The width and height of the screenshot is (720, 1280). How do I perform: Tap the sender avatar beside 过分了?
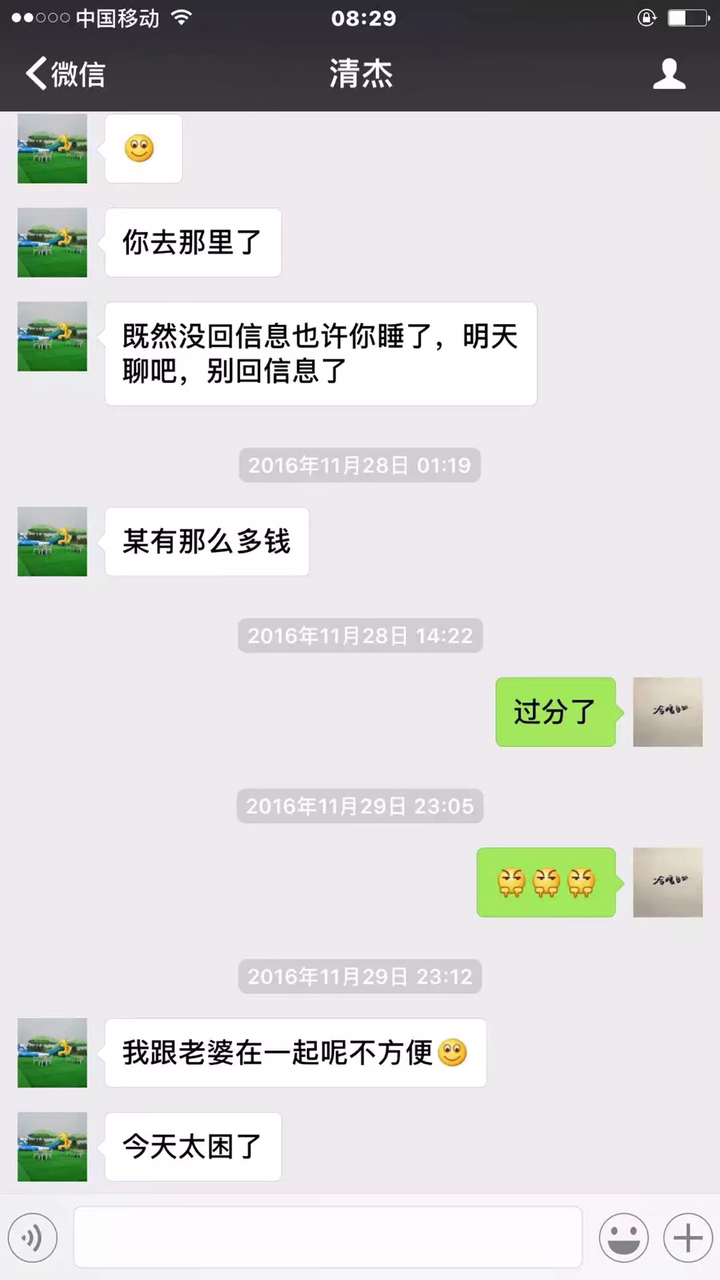[667, 712]
